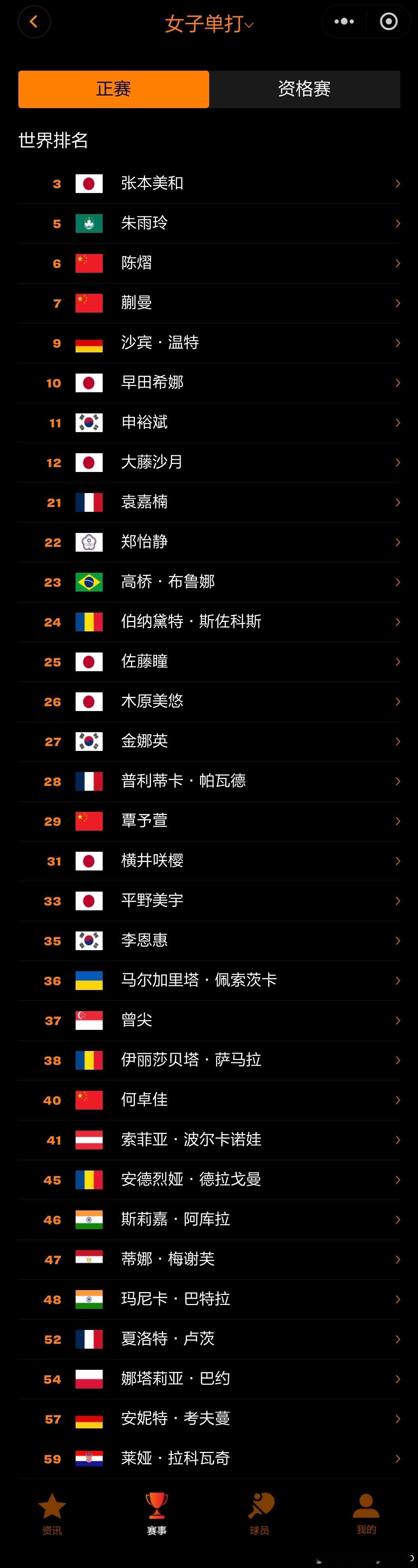This screenshot has width=418, height=1568.
Task: Open the 女子单打 event dropdown
Action: (x=209, y=24)
